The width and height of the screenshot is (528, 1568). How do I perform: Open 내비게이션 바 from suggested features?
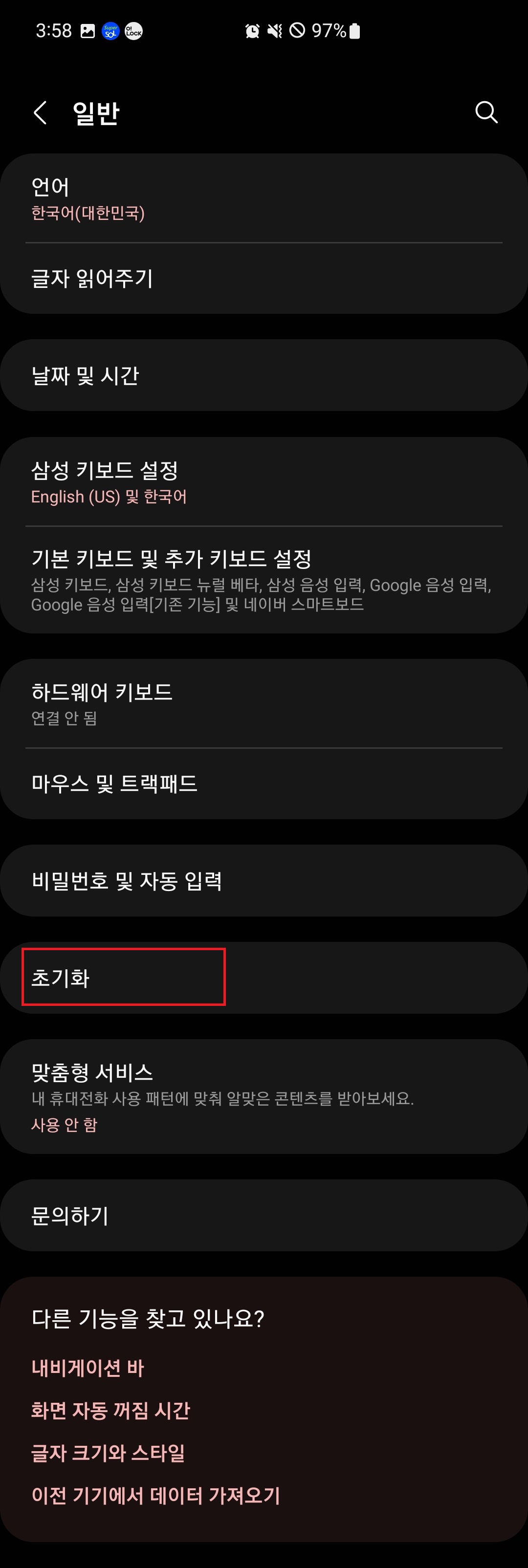pos(88,1368)
